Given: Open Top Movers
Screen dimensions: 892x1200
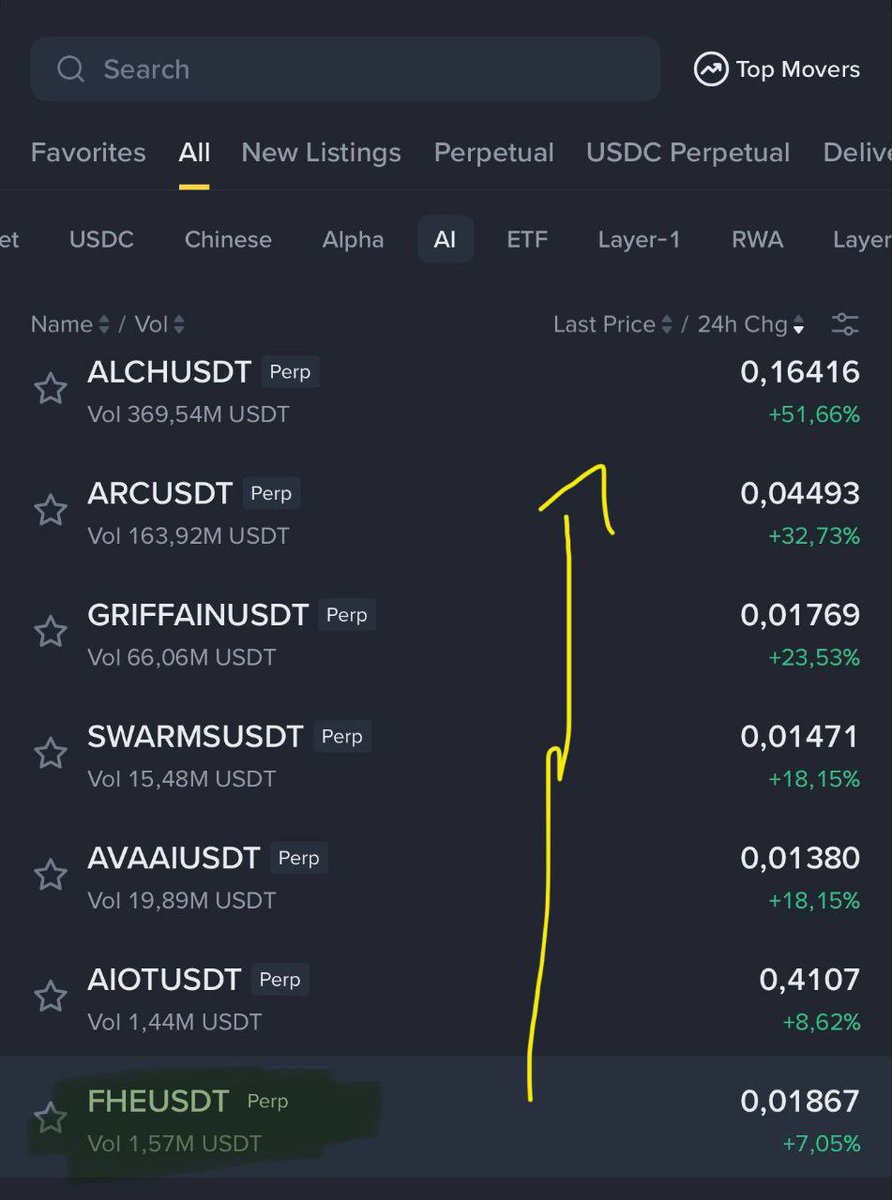Looking at the screenshot, I should (777, 69).
